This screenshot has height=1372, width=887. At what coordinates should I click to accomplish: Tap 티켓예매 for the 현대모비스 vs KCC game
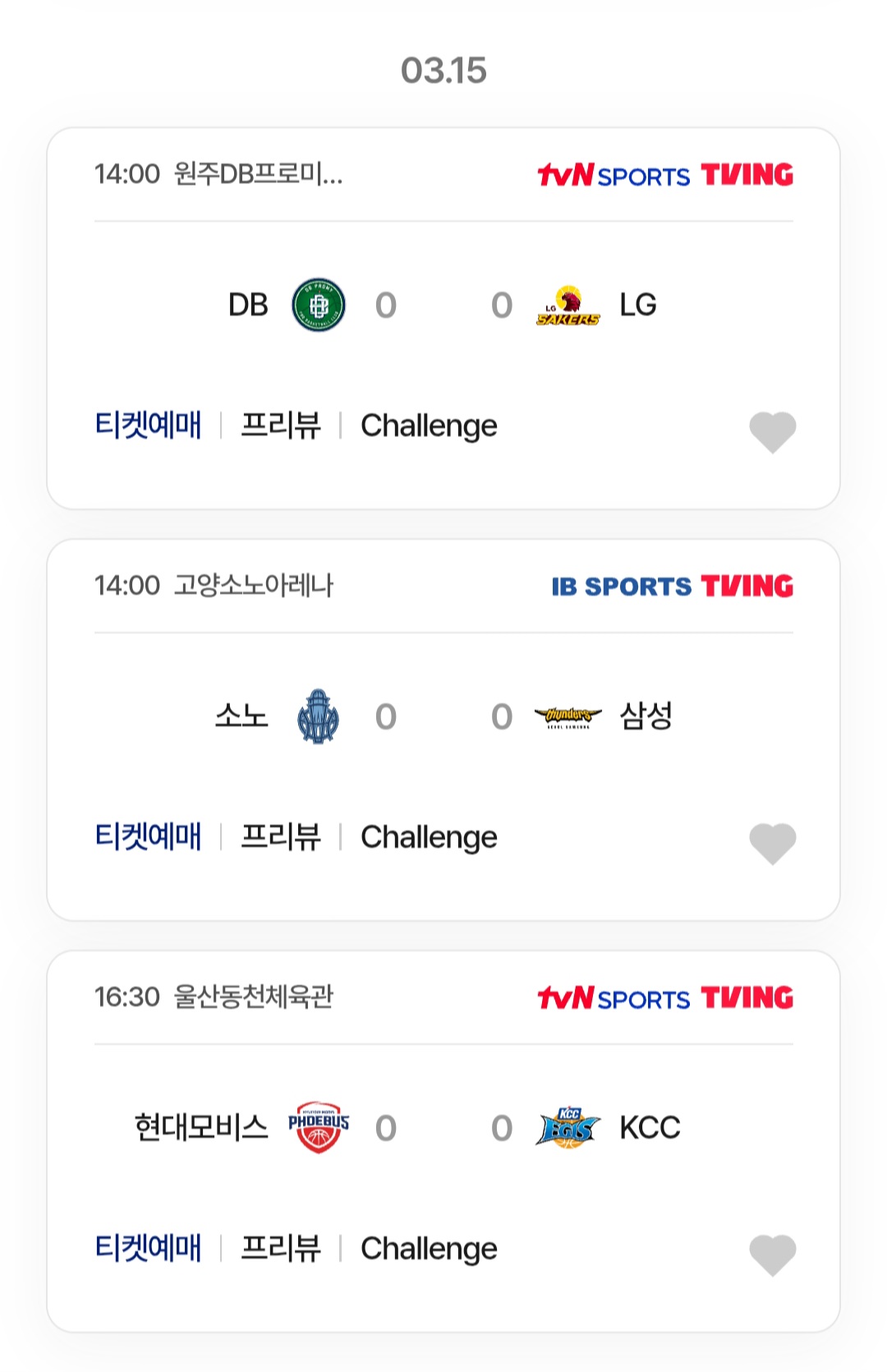point(149,1249)
